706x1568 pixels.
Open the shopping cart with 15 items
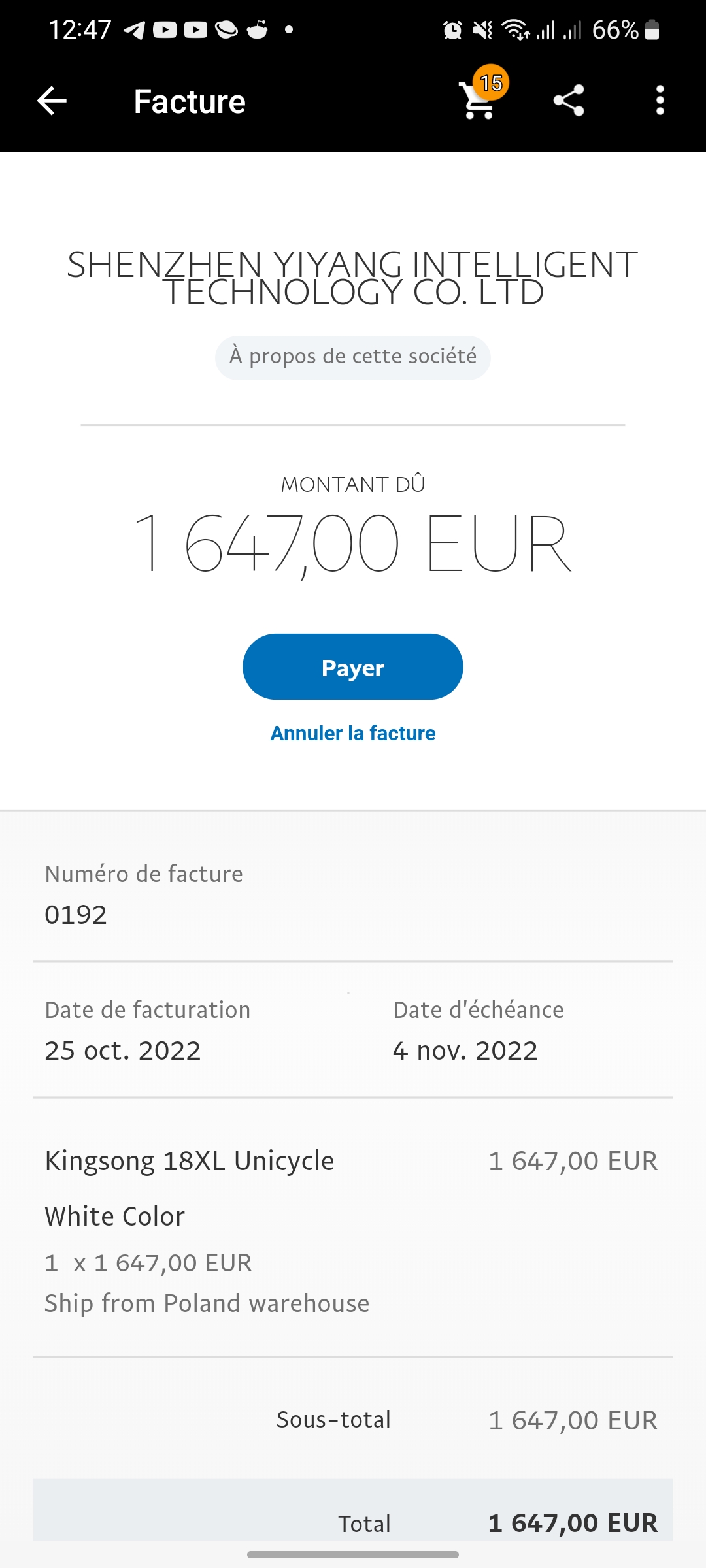(482, 95)
